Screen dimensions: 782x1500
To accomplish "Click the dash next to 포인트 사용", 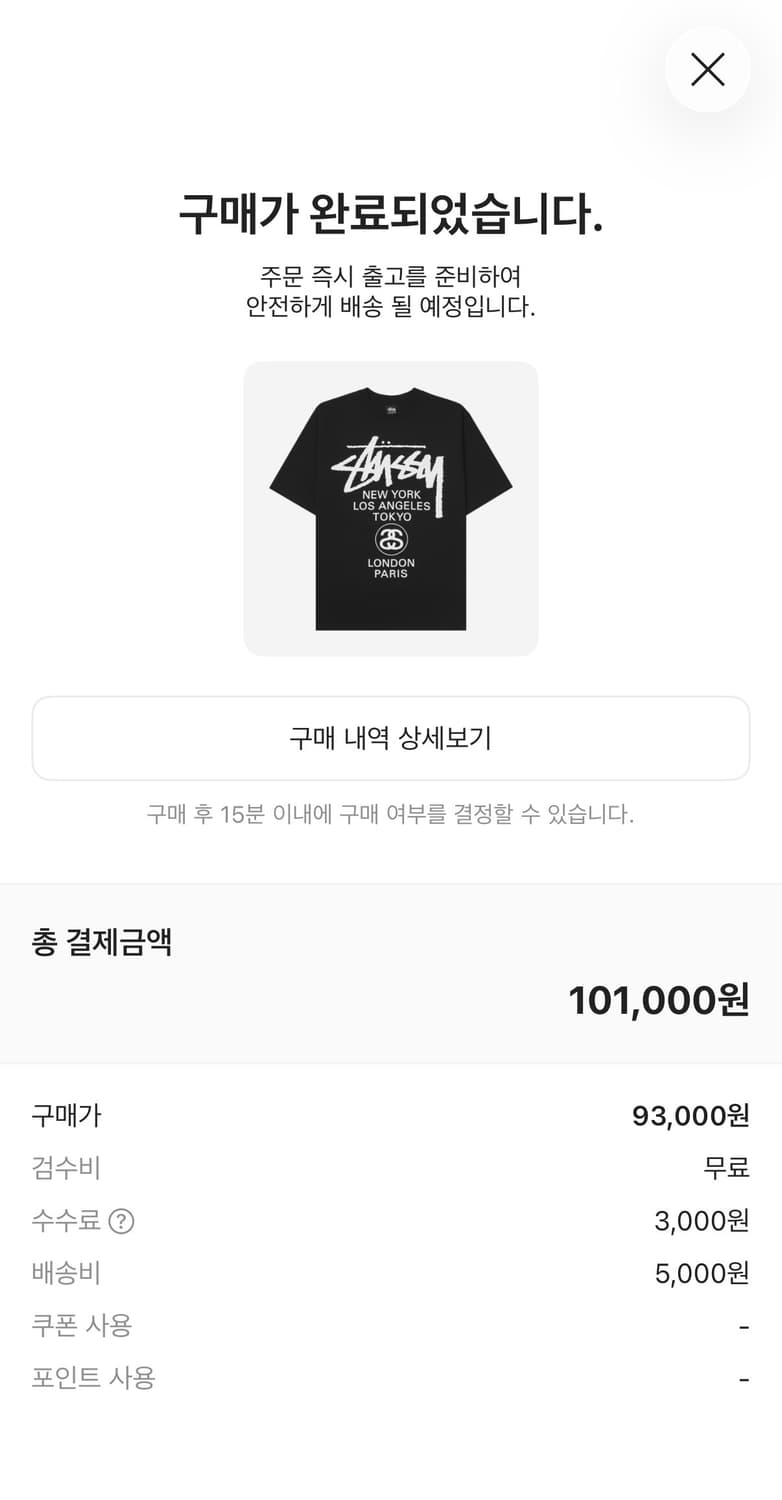I will [743, 1379].
